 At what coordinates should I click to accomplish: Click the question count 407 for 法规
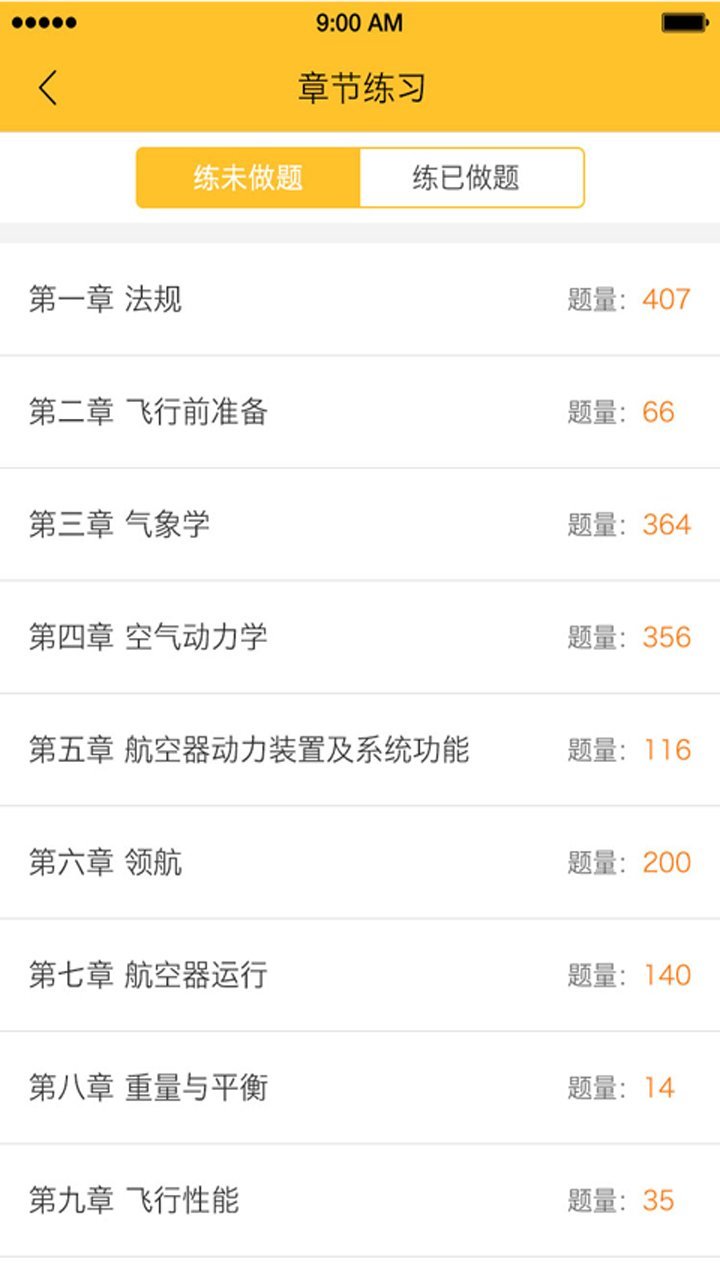tap(666, 298)
